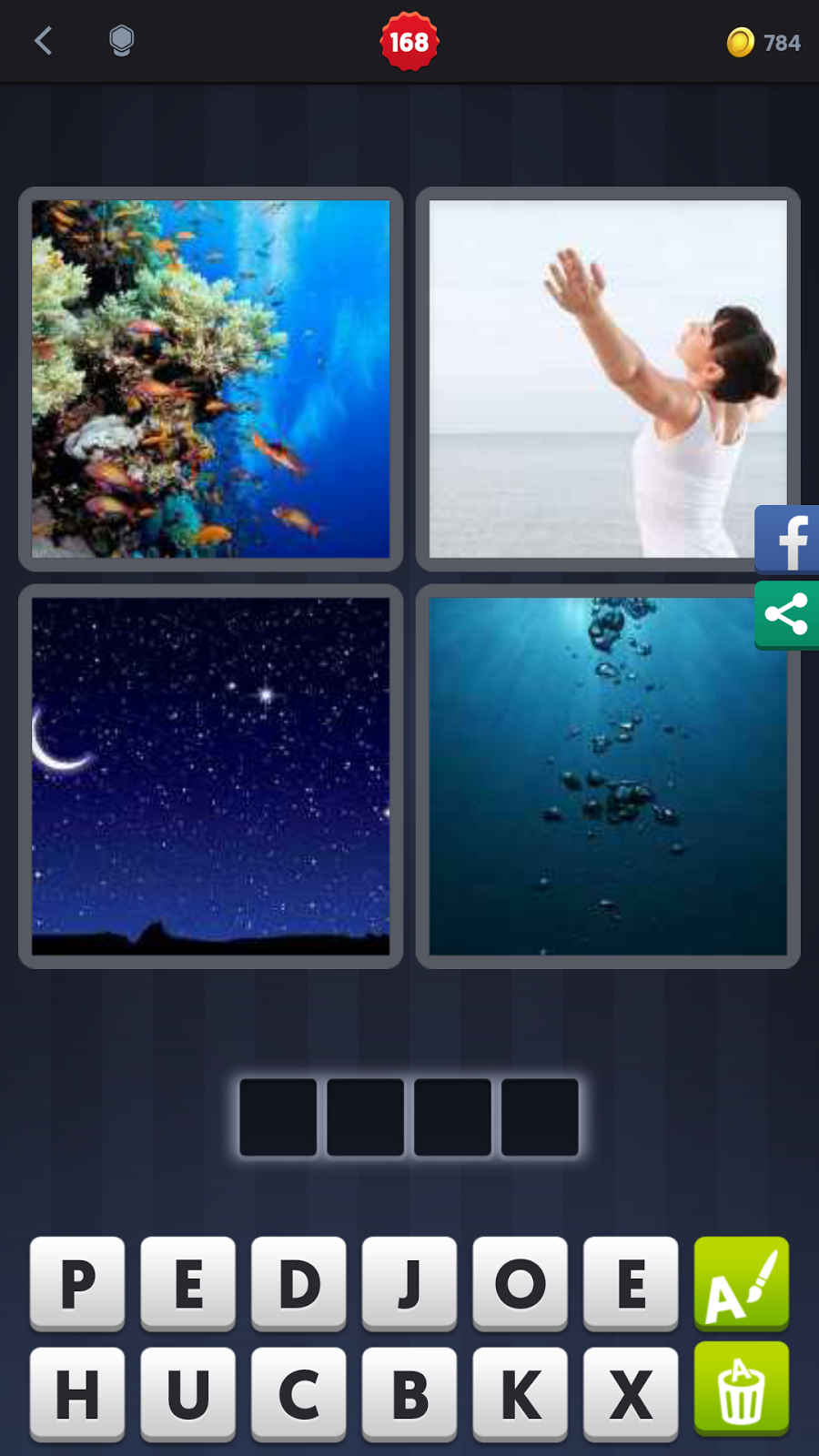Select the letter K tile
819x1456 pixels.
click(520, 1393)
